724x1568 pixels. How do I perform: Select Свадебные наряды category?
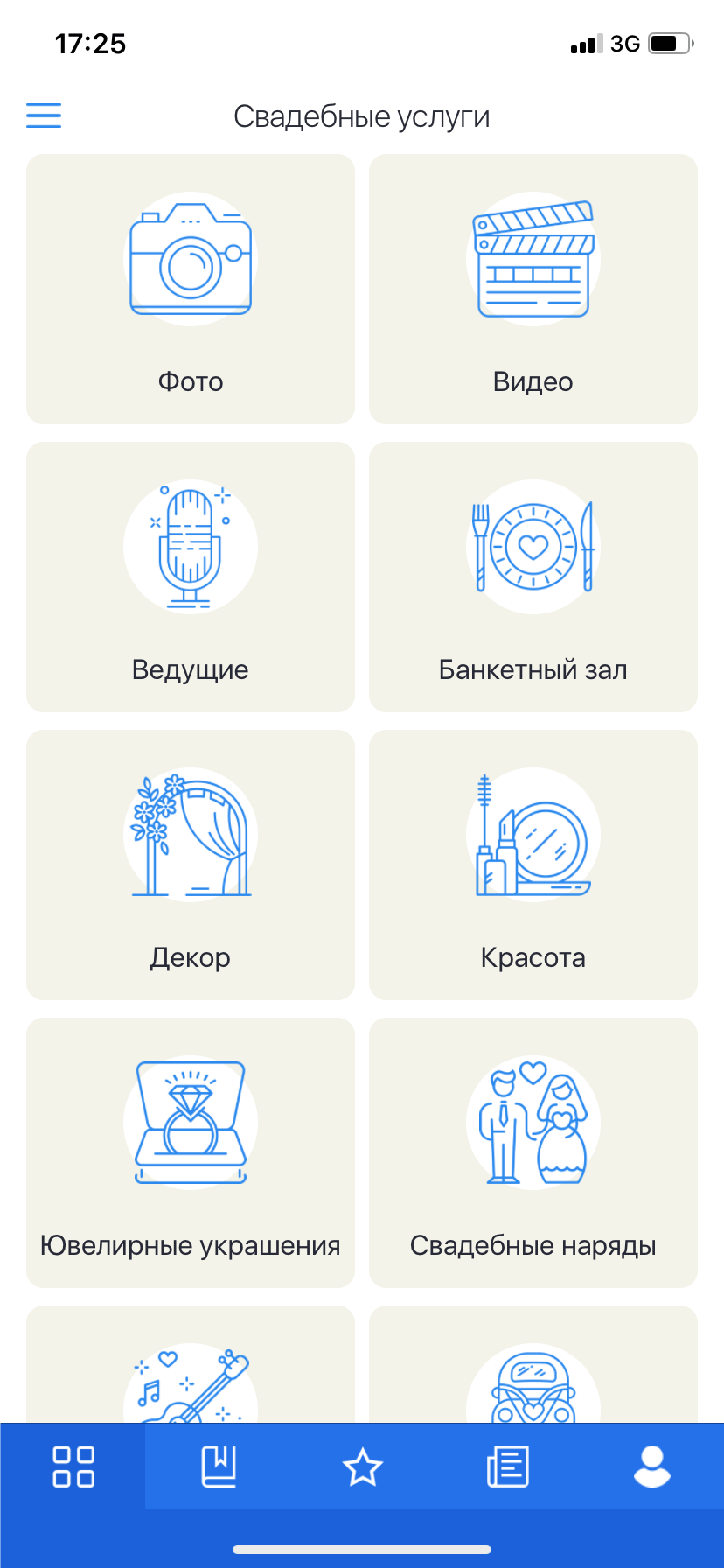(533, 1153)
